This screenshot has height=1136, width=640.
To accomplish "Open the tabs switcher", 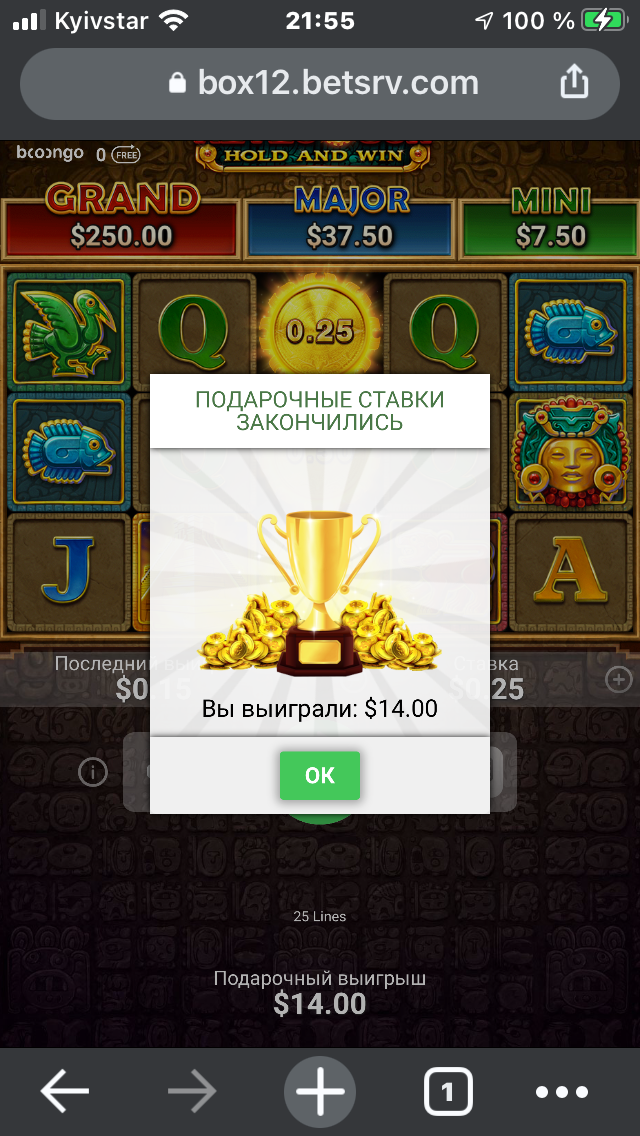I will click(x=447, y=1092).
